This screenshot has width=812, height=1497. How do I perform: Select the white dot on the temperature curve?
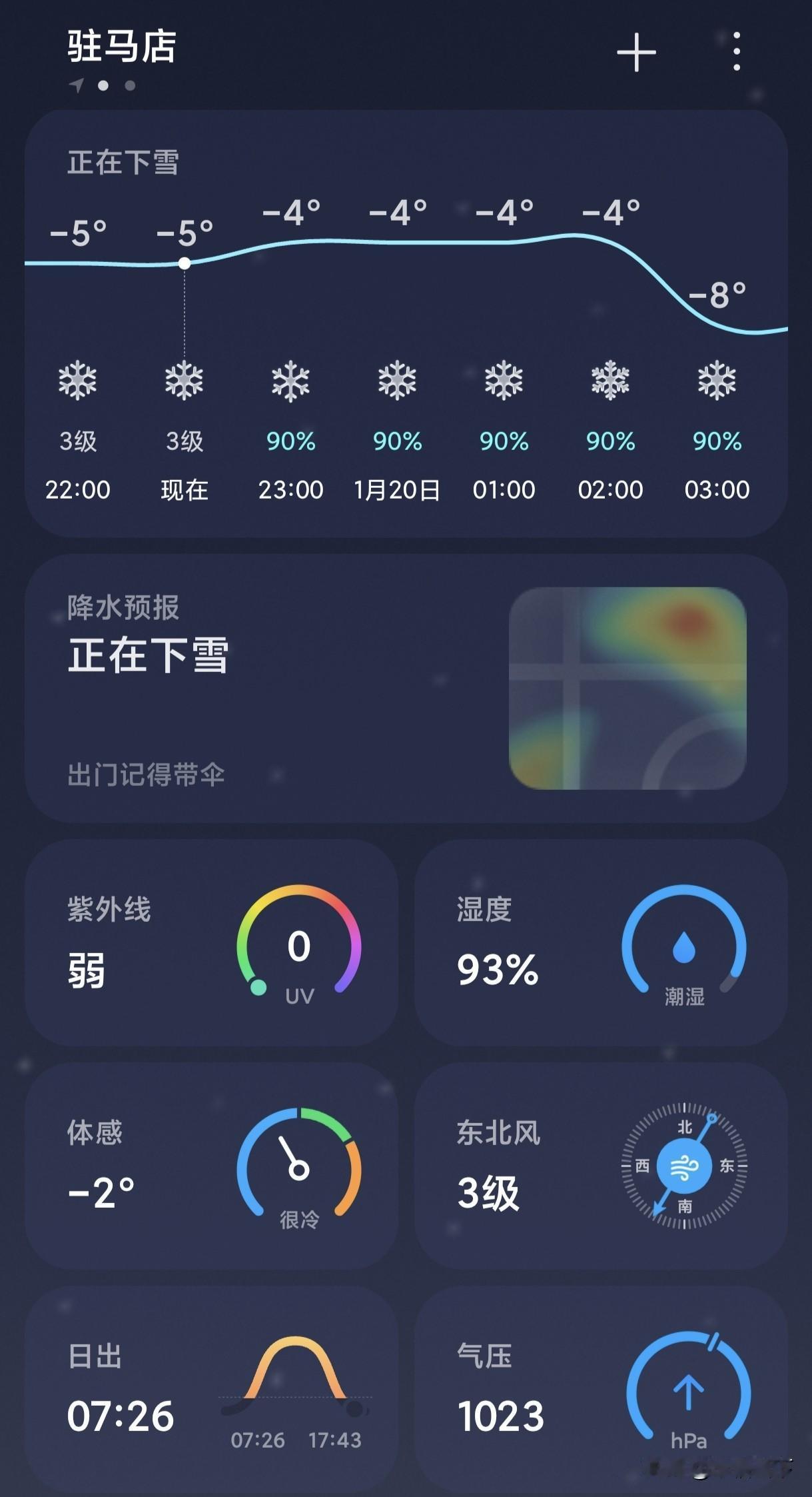pos(185,263)
